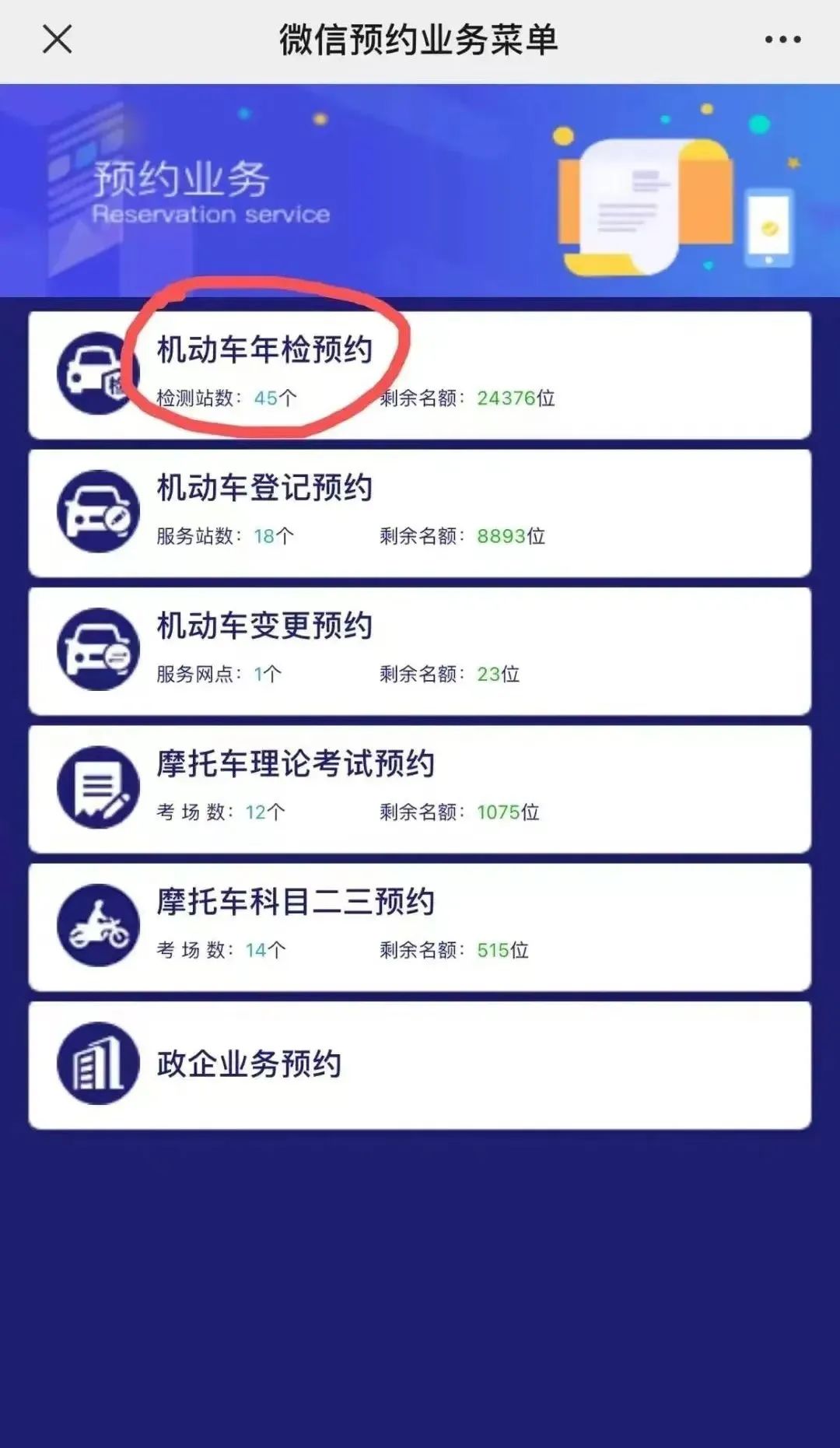The image size is (840, 1448).
Task: Tap 摩托车科目二三预约 entry
Action: [x=420, y=926]
